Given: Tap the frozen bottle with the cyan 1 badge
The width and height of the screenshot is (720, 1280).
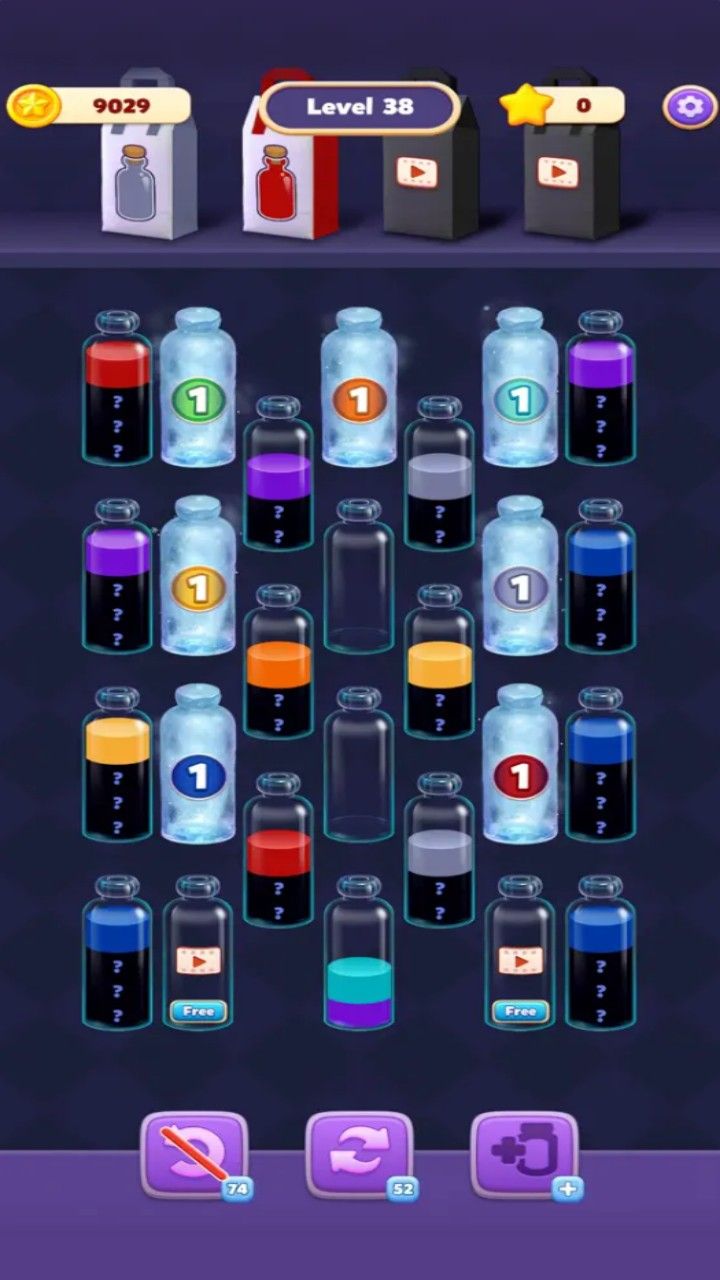Looking at the screenshot, I should (x=520, y=390).
